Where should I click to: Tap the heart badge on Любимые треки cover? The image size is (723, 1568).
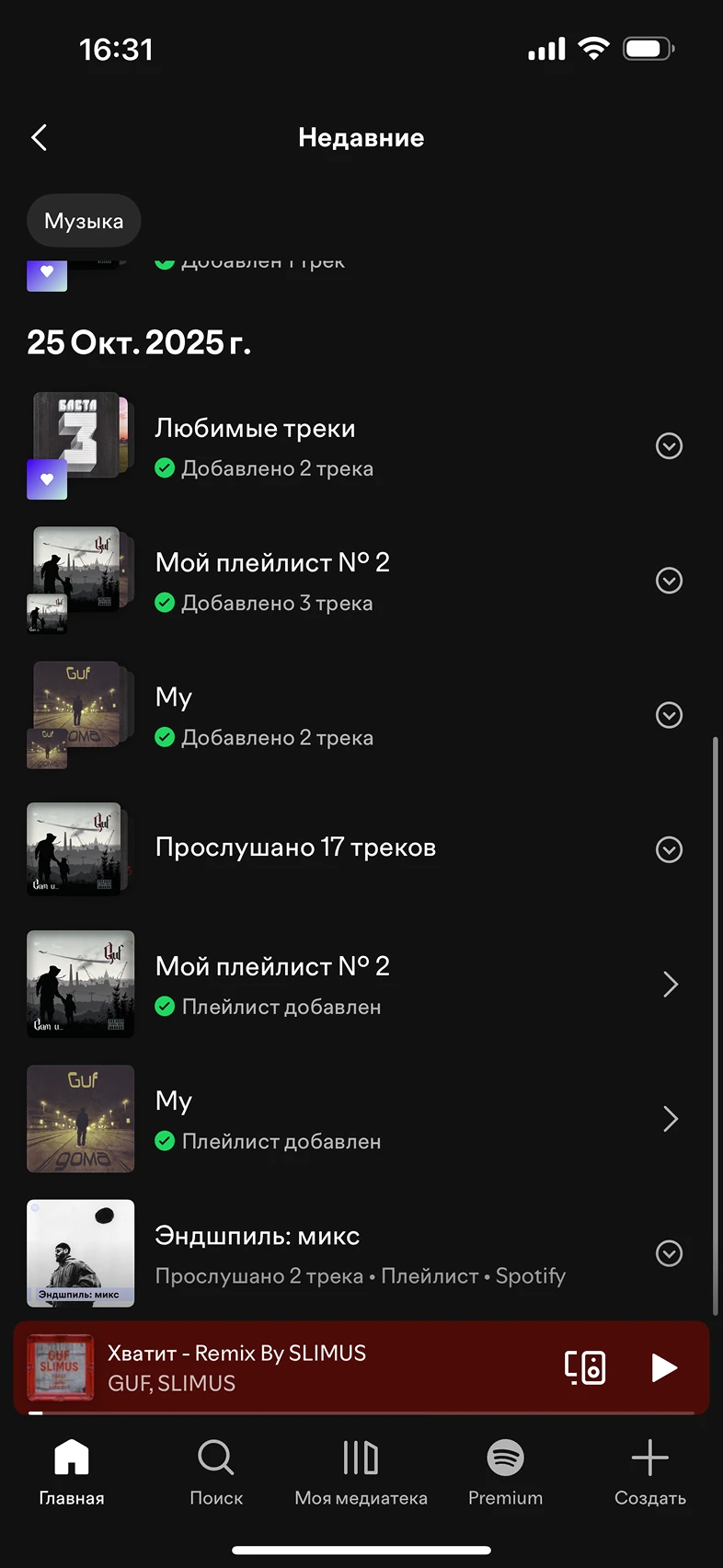[x=46, y=479]
